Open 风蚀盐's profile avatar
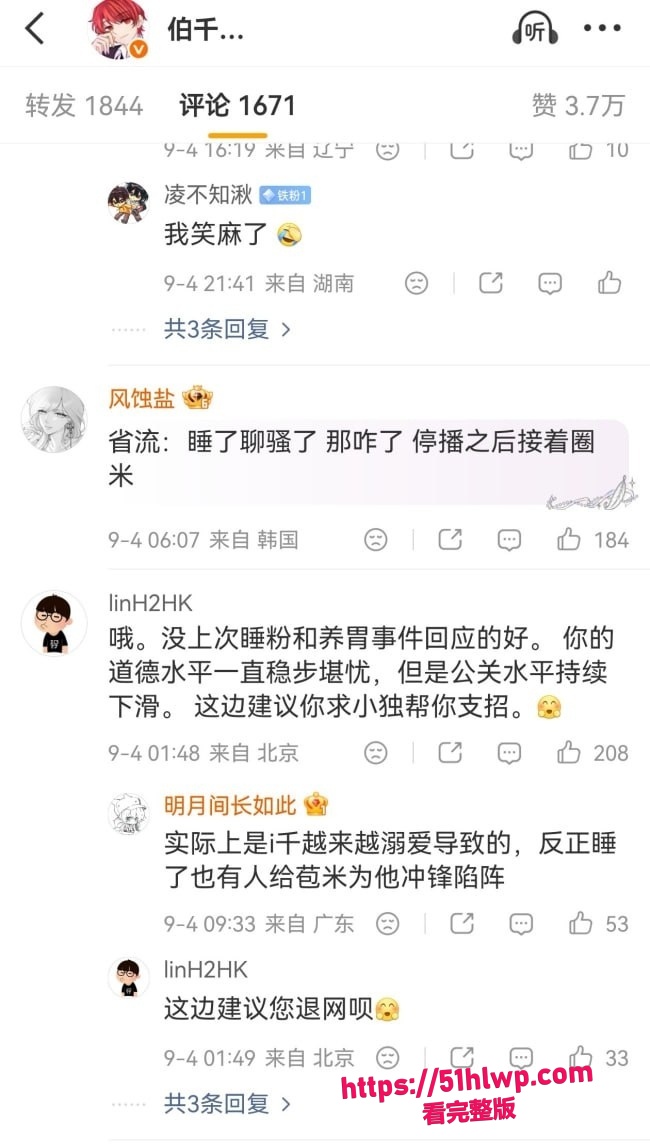The width and height of the screenshot is (650, 1147). [54, 420]
